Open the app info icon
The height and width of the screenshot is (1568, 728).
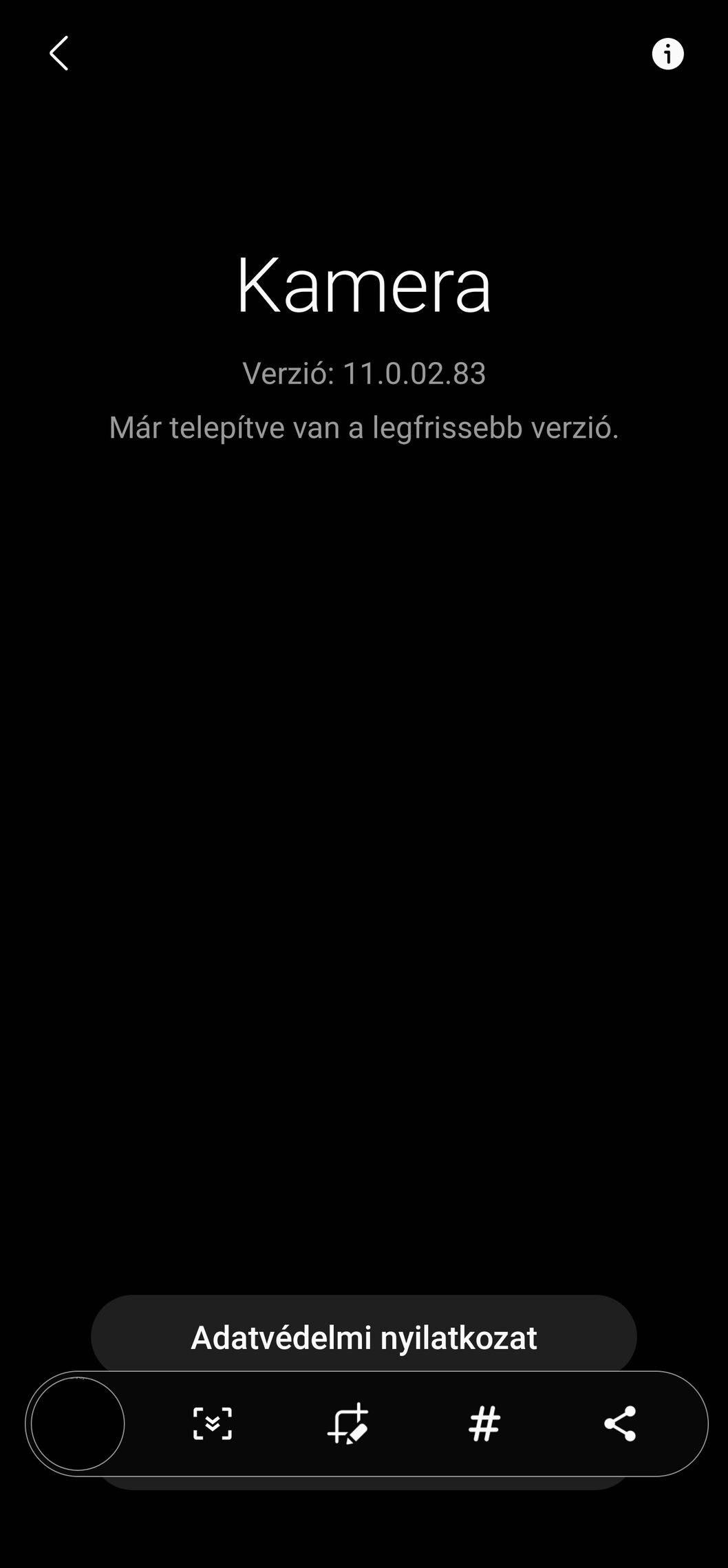pos(667,54)
